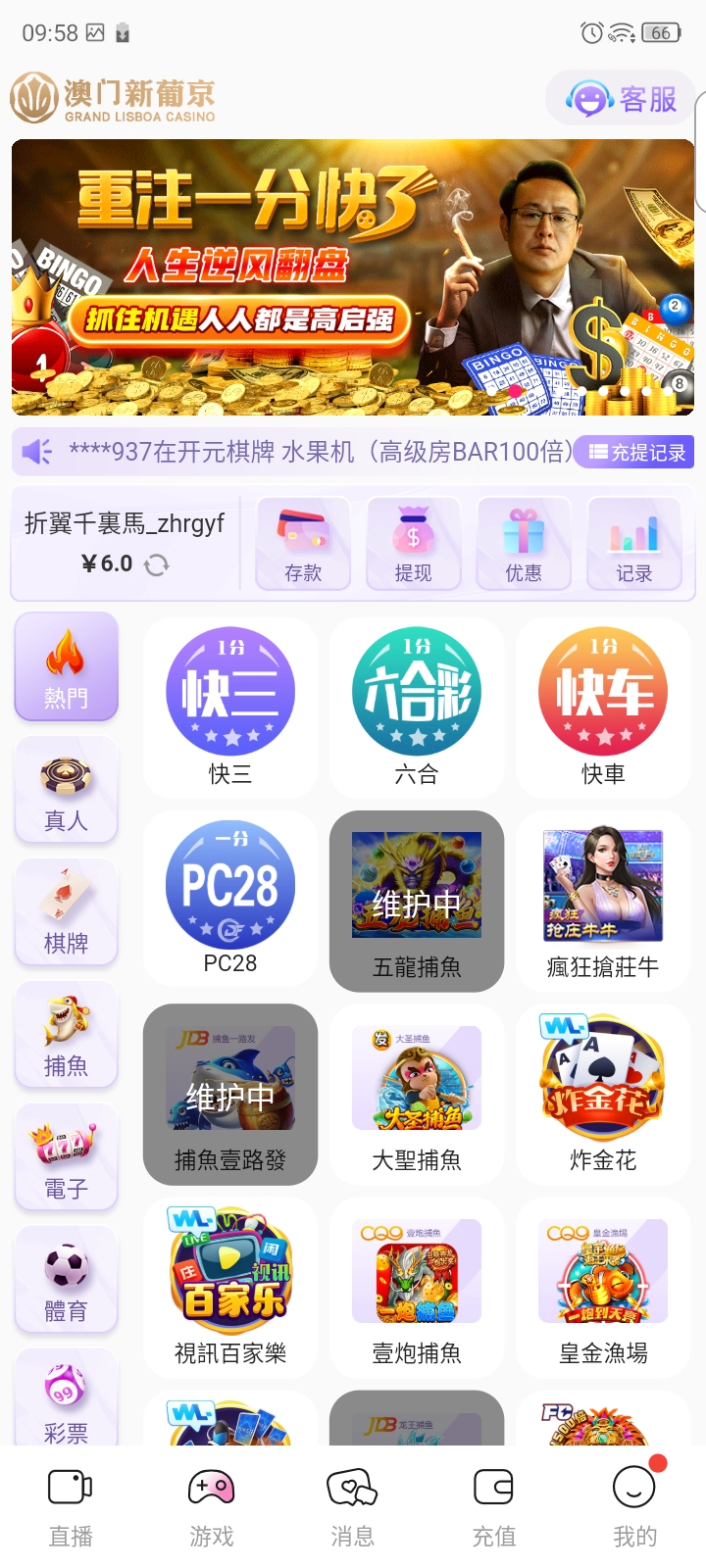Open the 存款 deposit page
The height and width of the screenshot is (1568, 706).
[303, 544]
